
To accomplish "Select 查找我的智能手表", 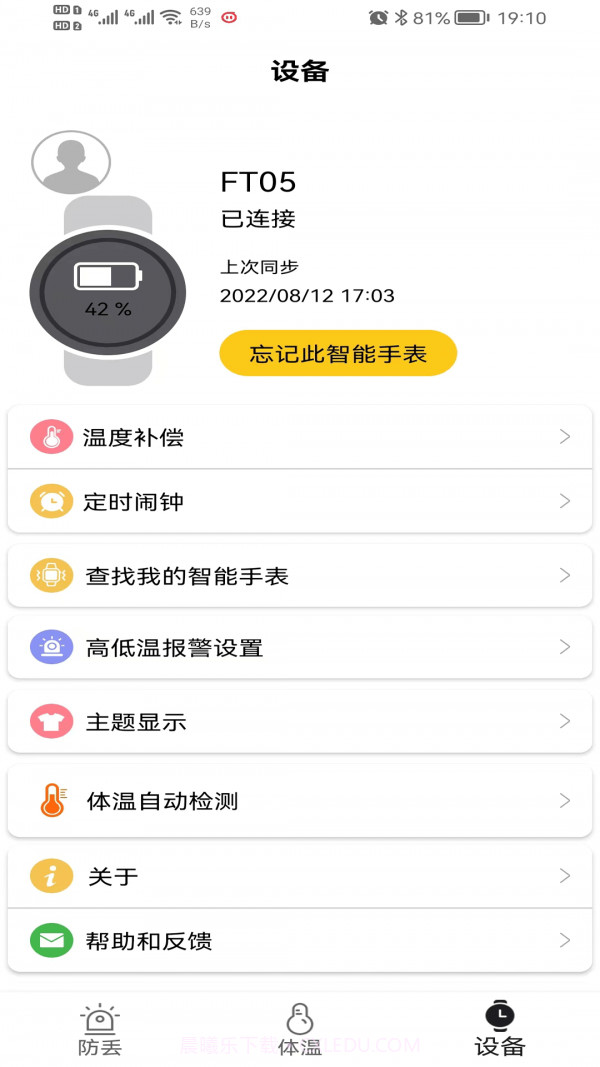I will coord(299,576).
